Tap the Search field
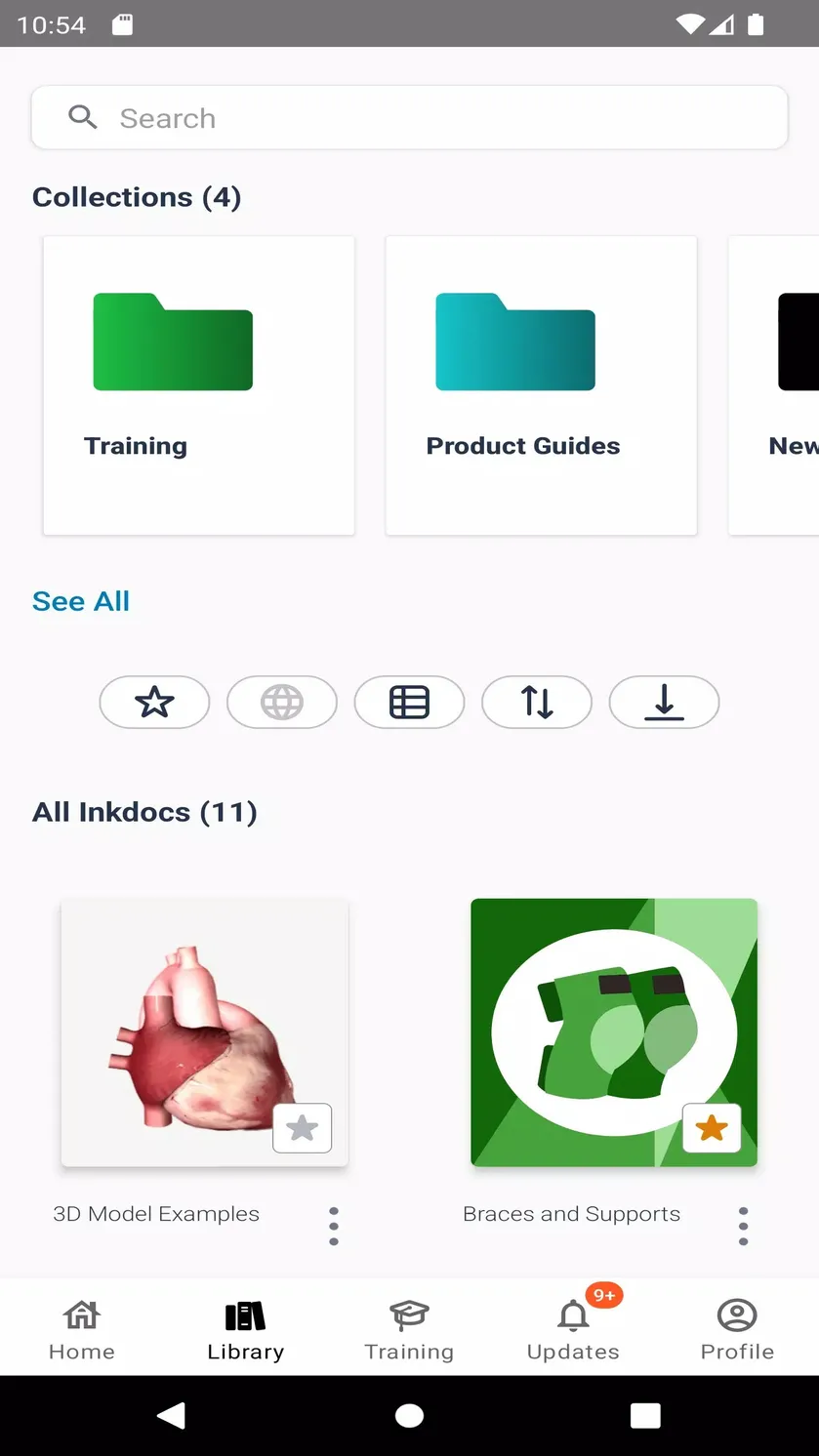The height and width of the screenshot is (1456, 819). (409, 118)
